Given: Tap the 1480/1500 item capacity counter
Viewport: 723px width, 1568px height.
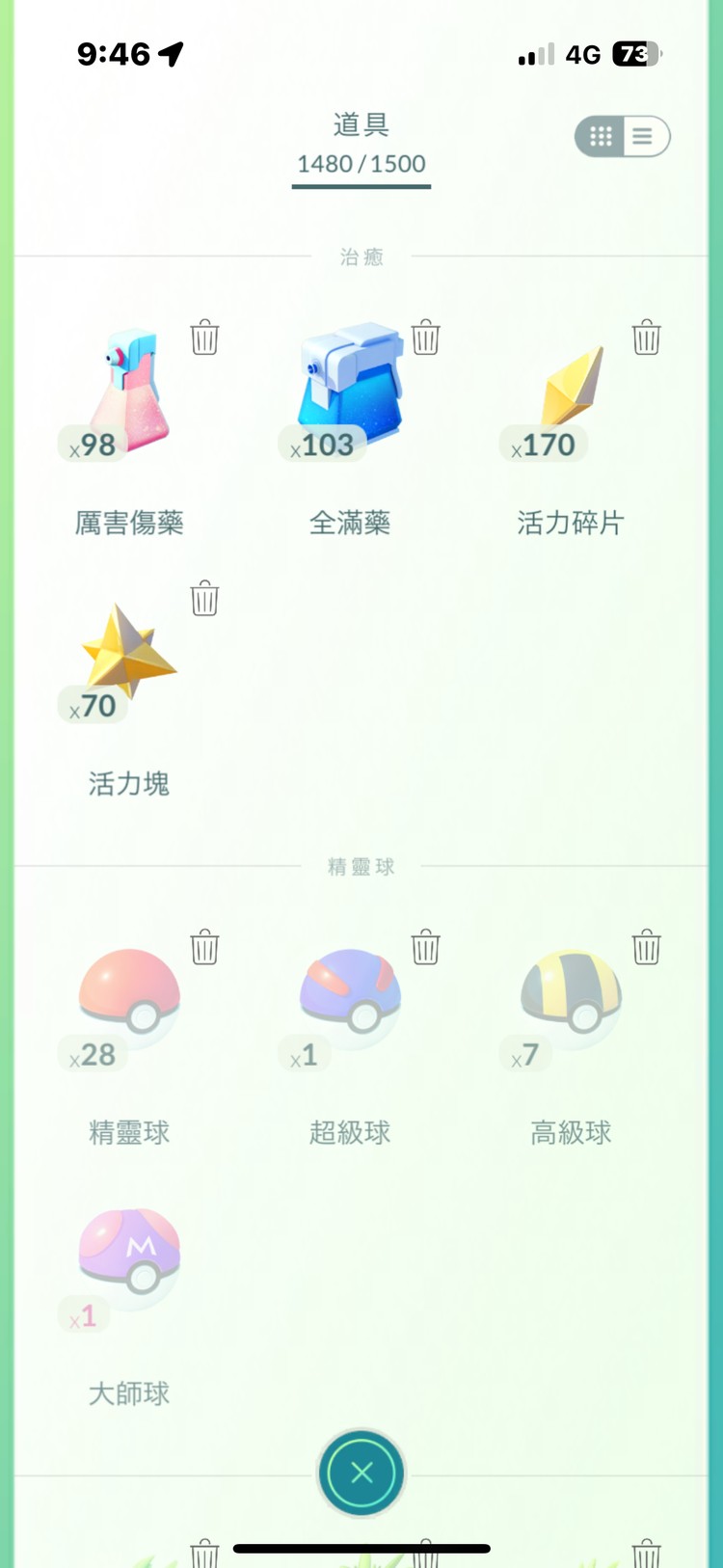Looking at the screenshot, I should pos(361,164).
